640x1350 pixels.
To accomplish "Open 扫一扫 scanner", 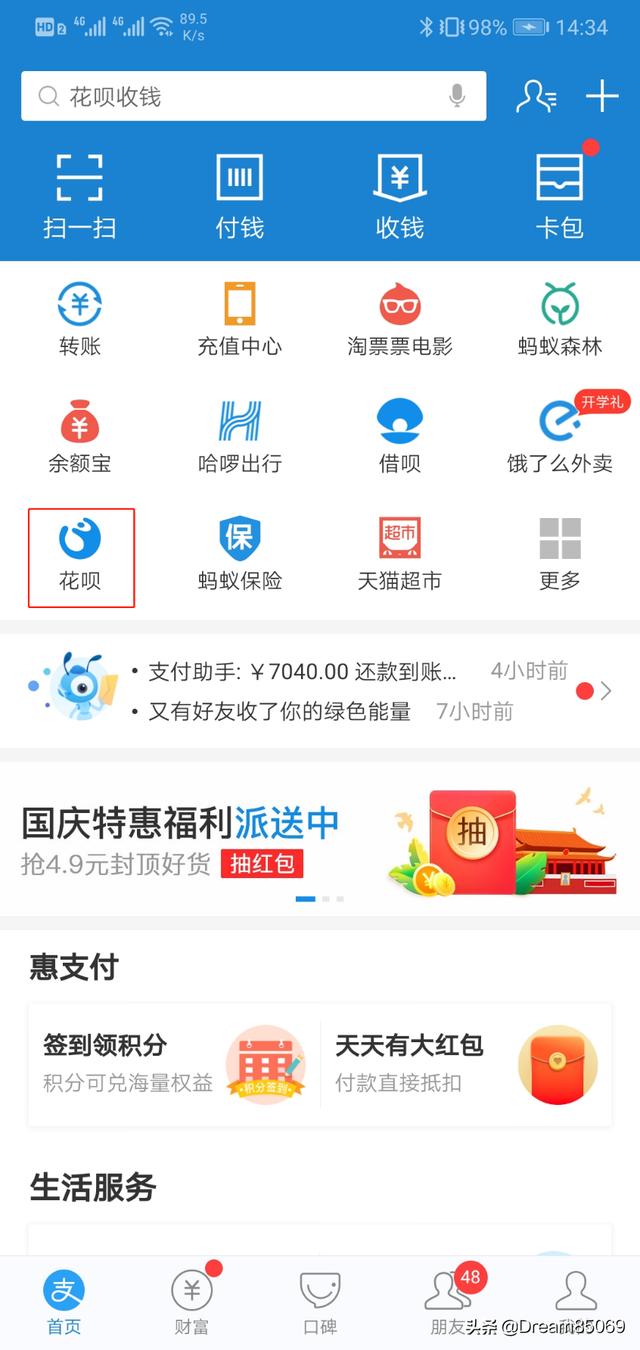I will click(80, 195).
